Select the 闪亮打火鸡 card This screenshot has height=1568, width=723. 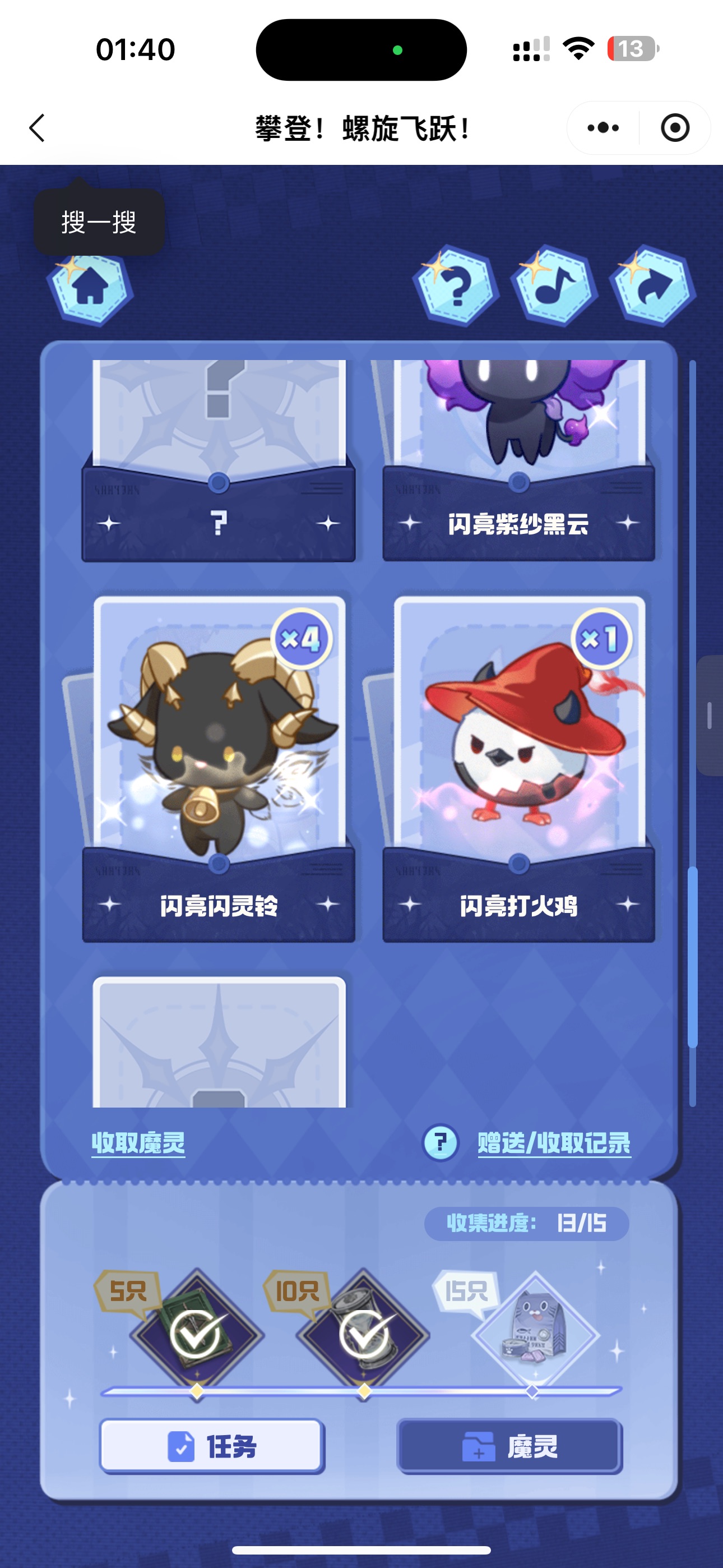point(518,767)
